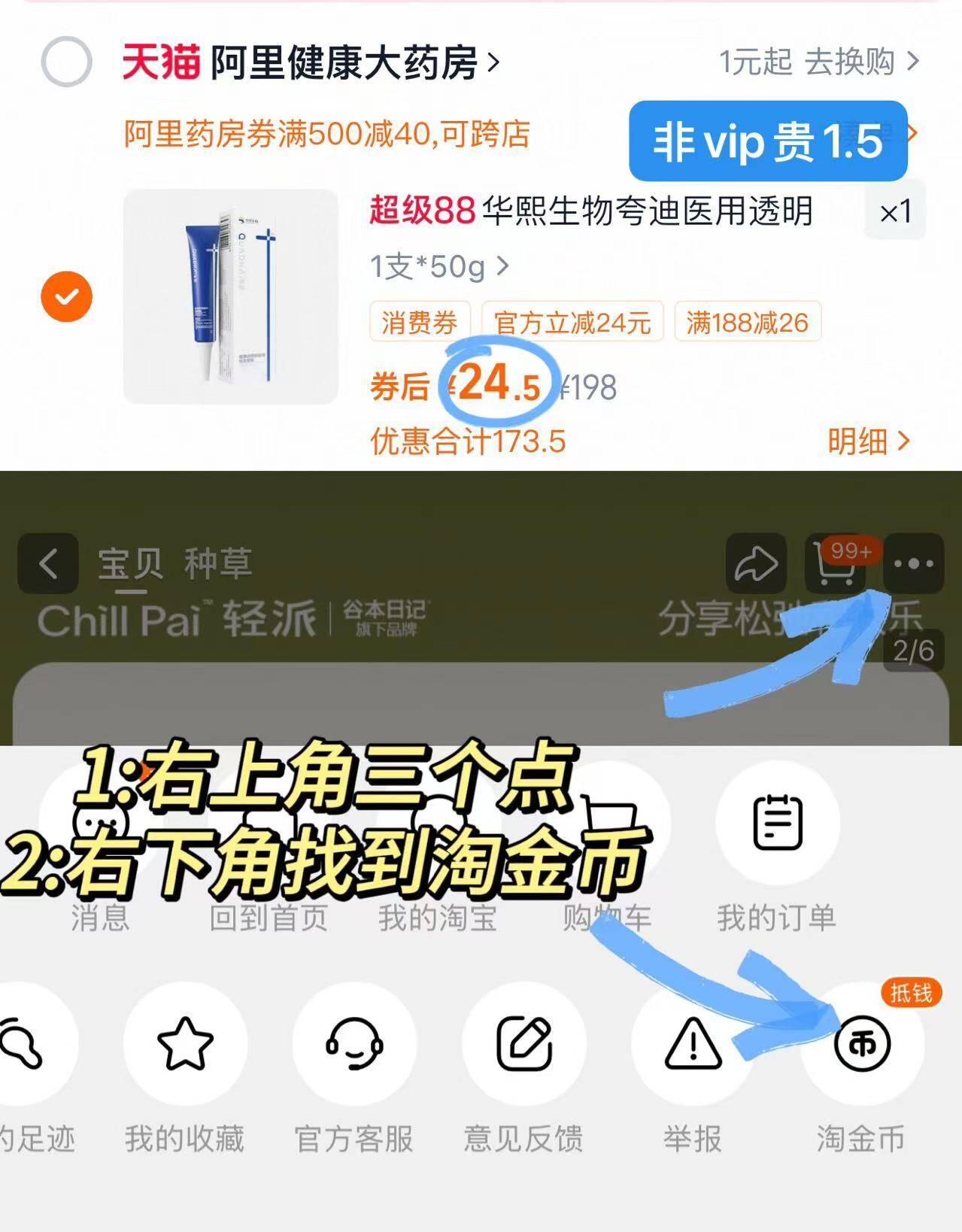Tap 回到首页 to return home
Image resolution: width=962 pixels, height=1232 pixels.
[267, 824]
